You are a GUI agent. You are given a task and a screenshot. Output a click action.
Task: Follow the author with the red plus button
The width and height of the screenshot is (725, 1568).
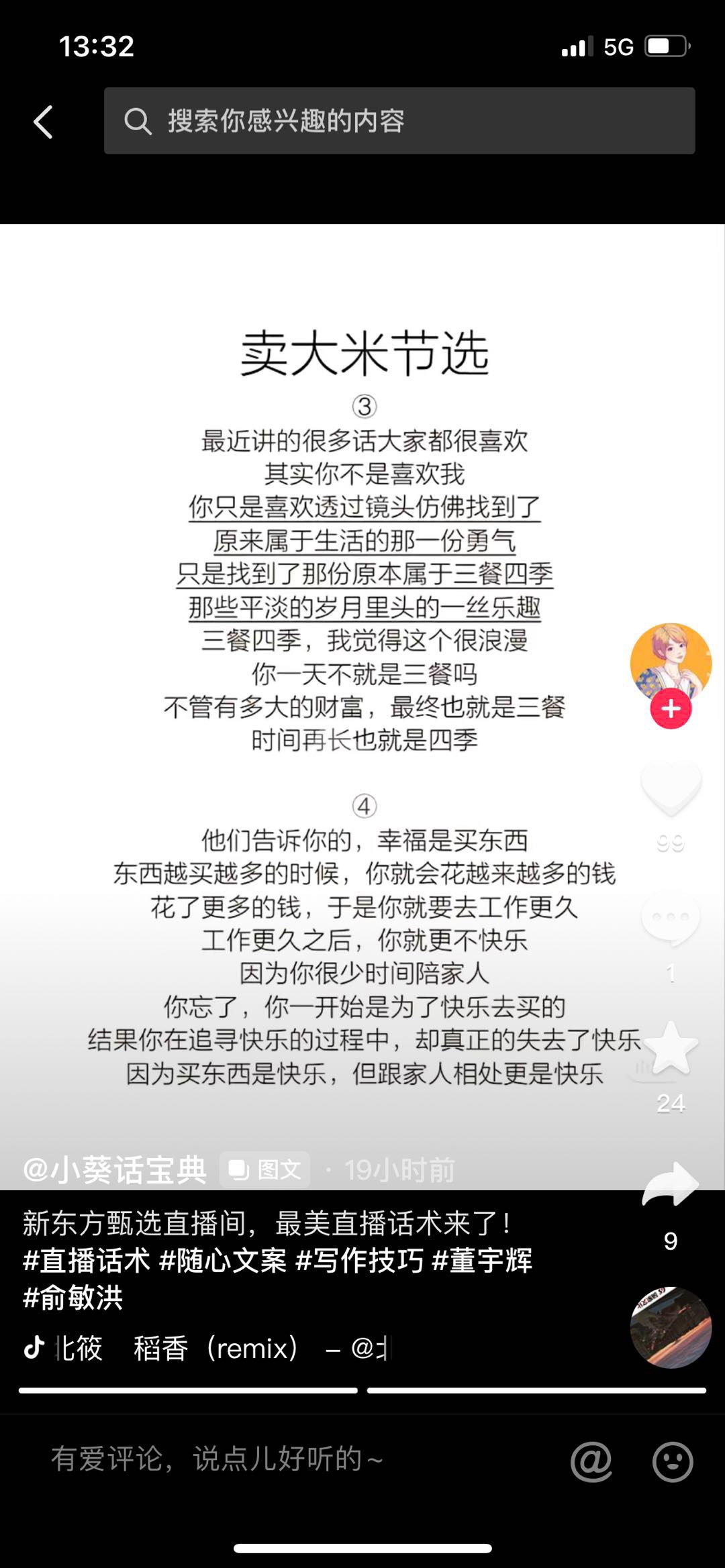tap(671, 709)
